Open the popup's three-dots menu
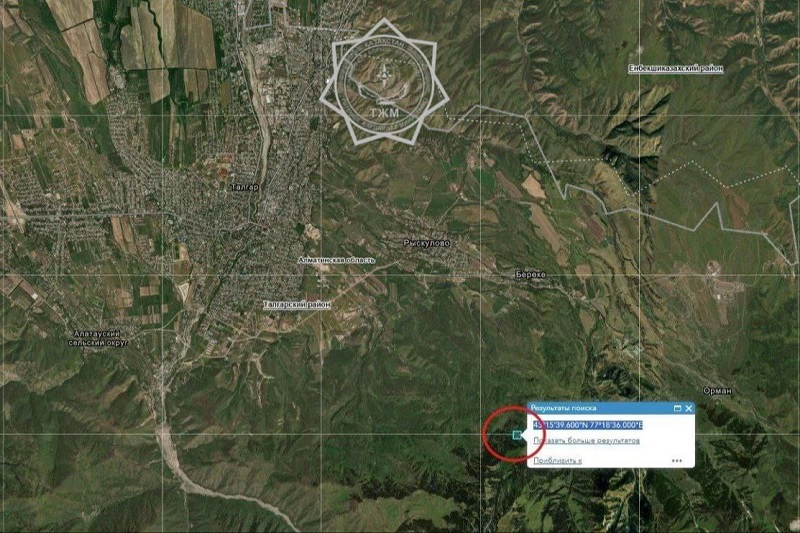Image resolution: width=800 pixels, height=533 pixels. 677,461
